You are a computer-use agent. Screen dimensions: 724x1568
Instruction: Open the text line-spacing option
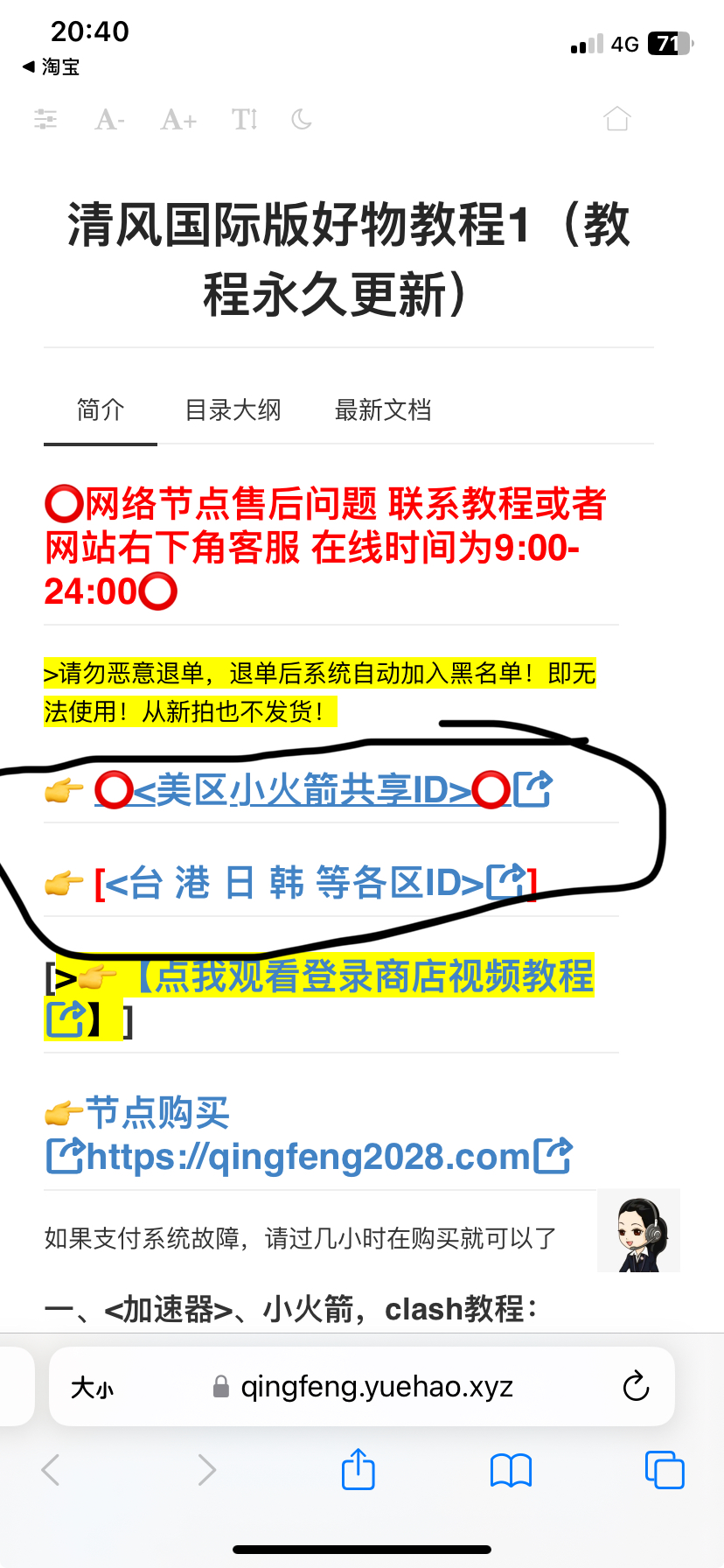coord(244,119)
